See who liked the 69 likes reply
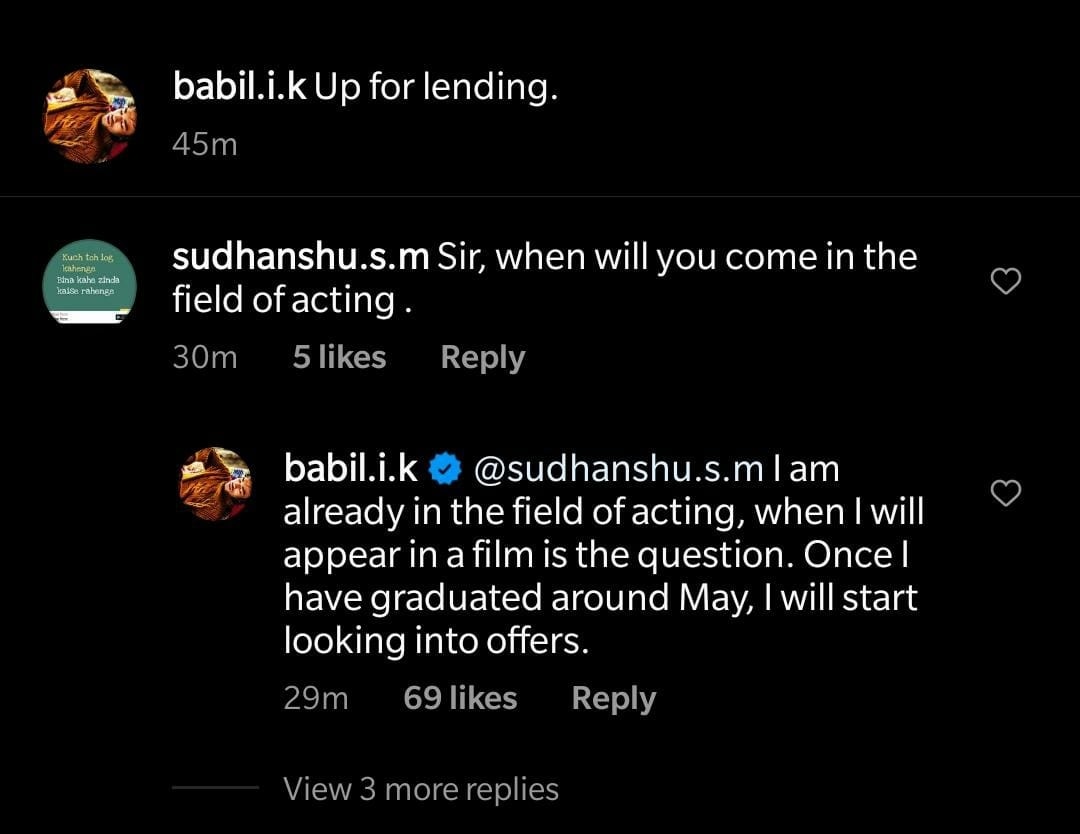Image resolution: width=1080 pixels, height=834 pixels. click(x=460, y=698)
